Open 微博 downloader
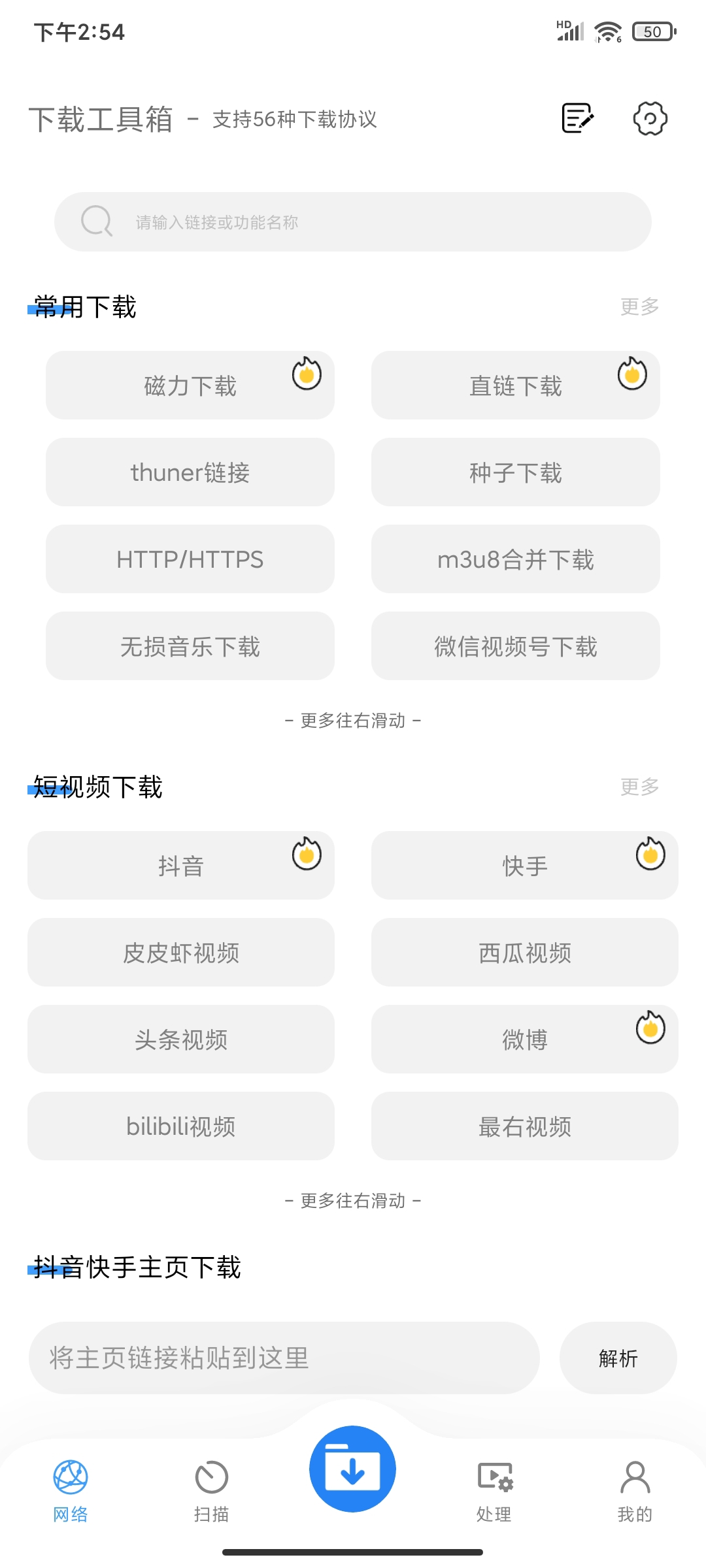Viewport: 706px width, 1568px height. pyautogui.click(x=525, y=1039)
